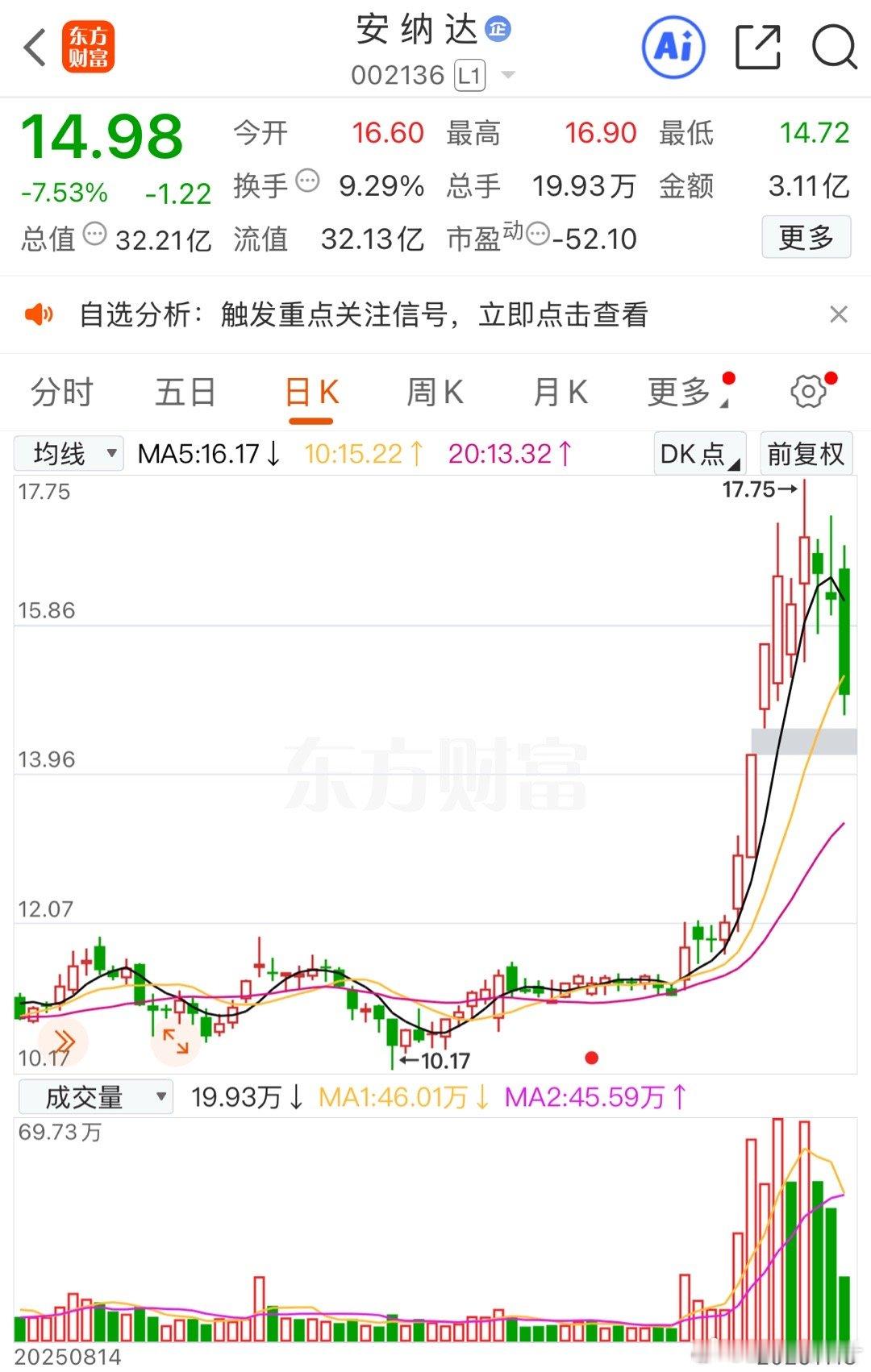This screenshot has width=871, height=1372.
Task: Tap the 更多 button near 市盈动
Action: pyautogui.click(x=806, y=239)
